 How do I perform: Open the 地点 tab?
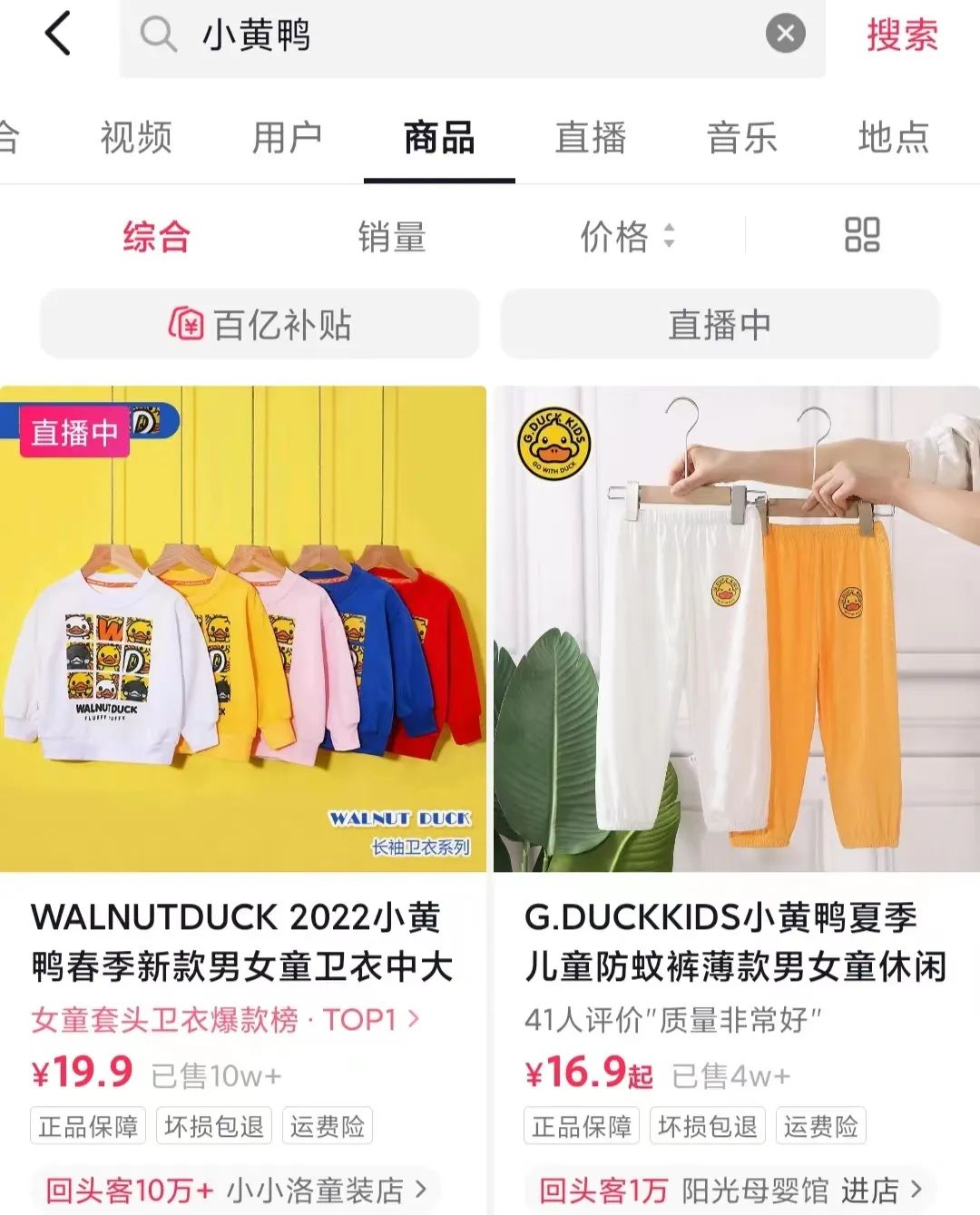click(894, 138)
